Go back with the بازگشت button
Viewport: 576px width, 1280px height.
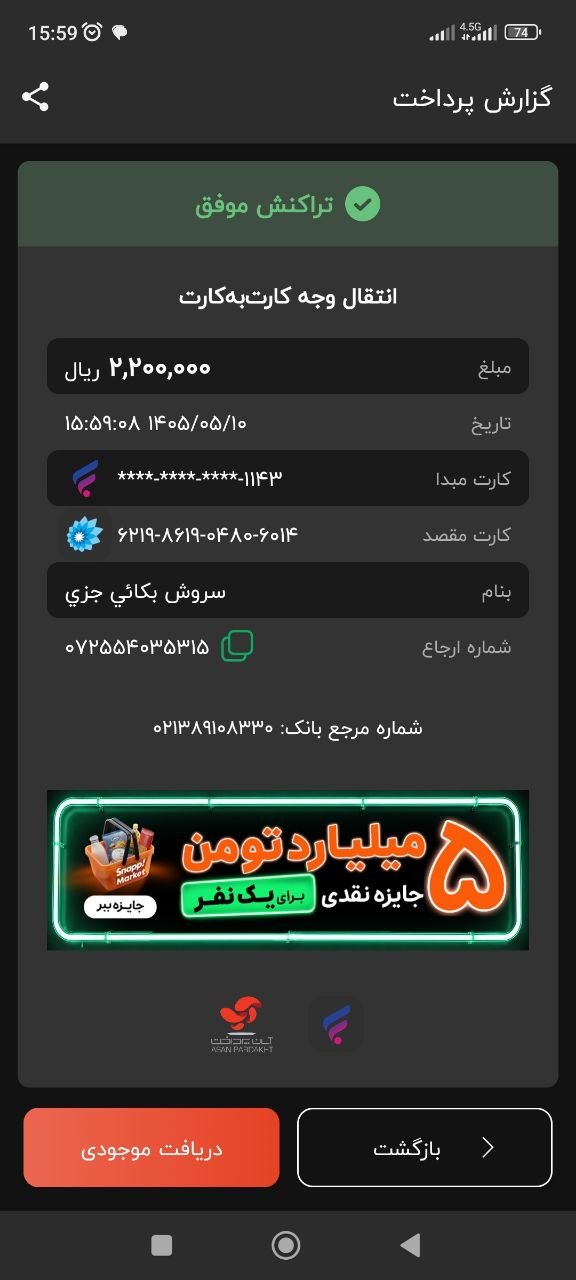click(425, 1148)
